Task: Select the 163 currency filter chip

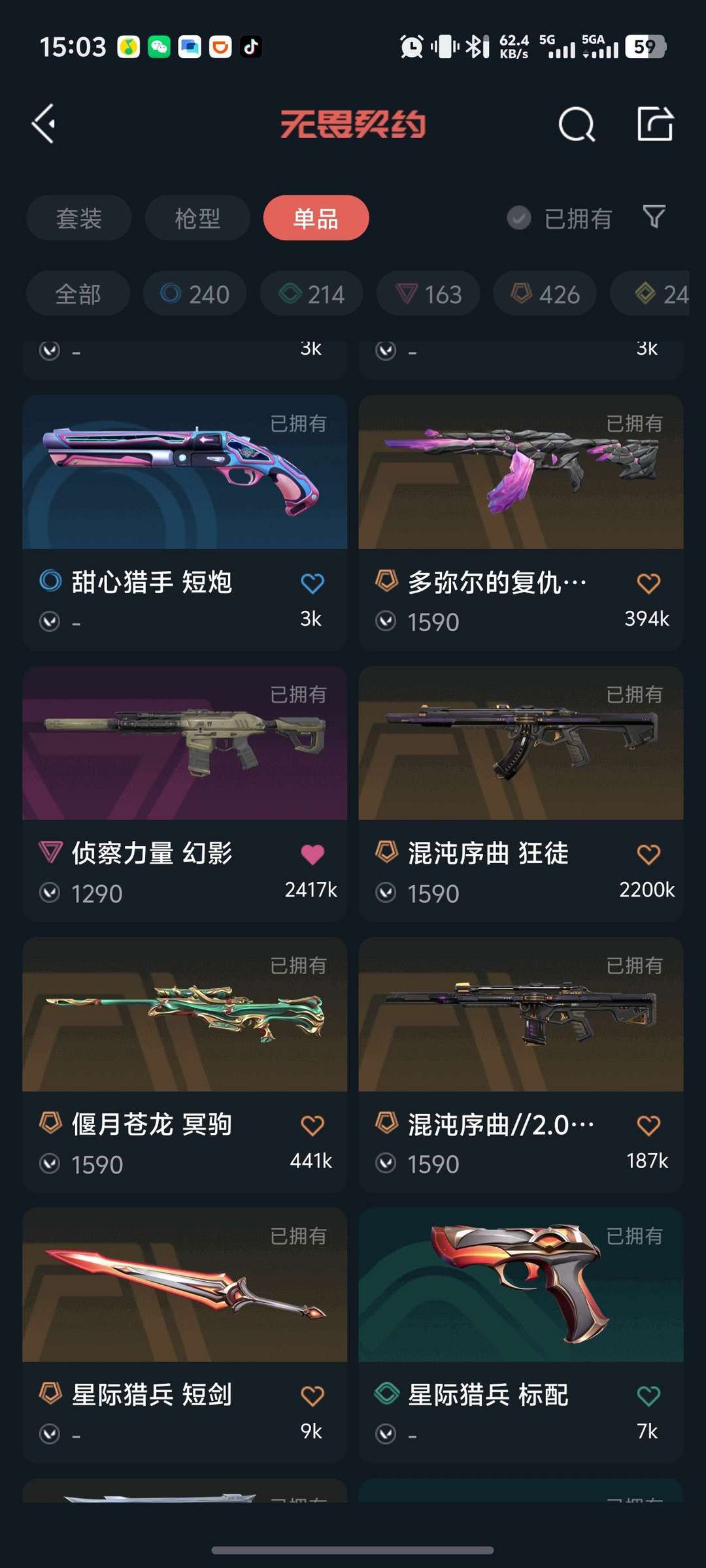Action: 428,293
